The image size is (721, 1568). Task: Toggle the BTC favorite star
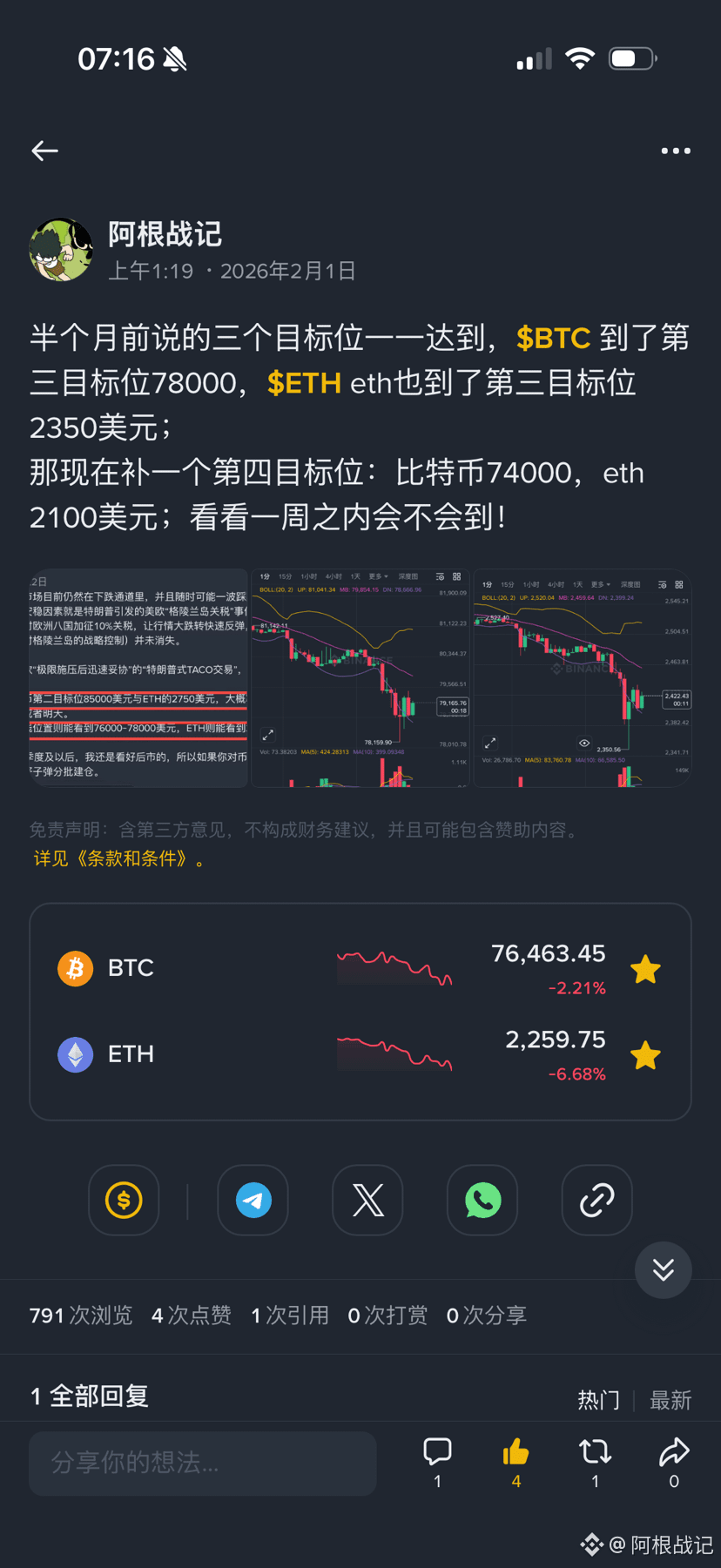[x=645, y=969]
